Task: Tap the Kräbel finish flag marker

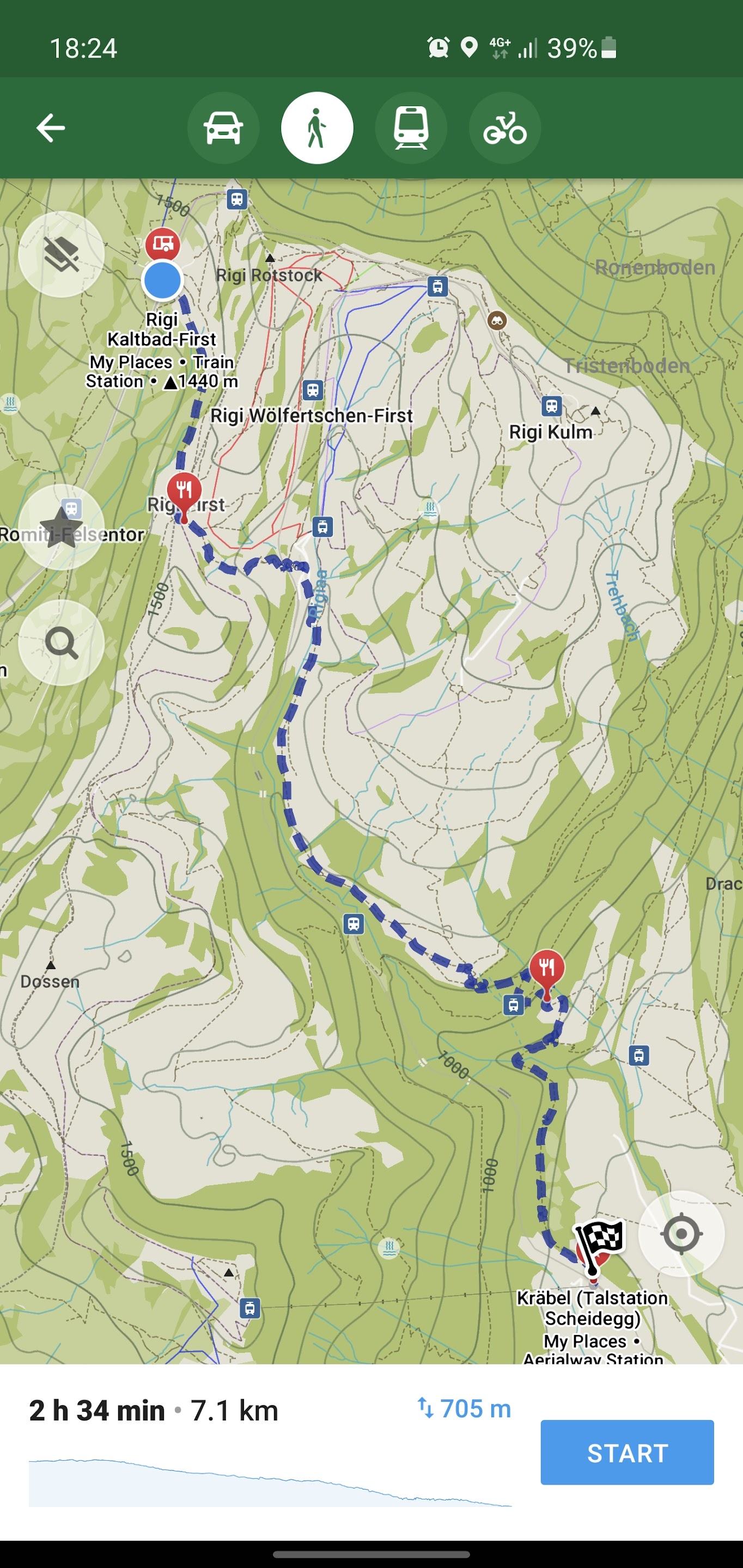Action: click(599, 1244)
